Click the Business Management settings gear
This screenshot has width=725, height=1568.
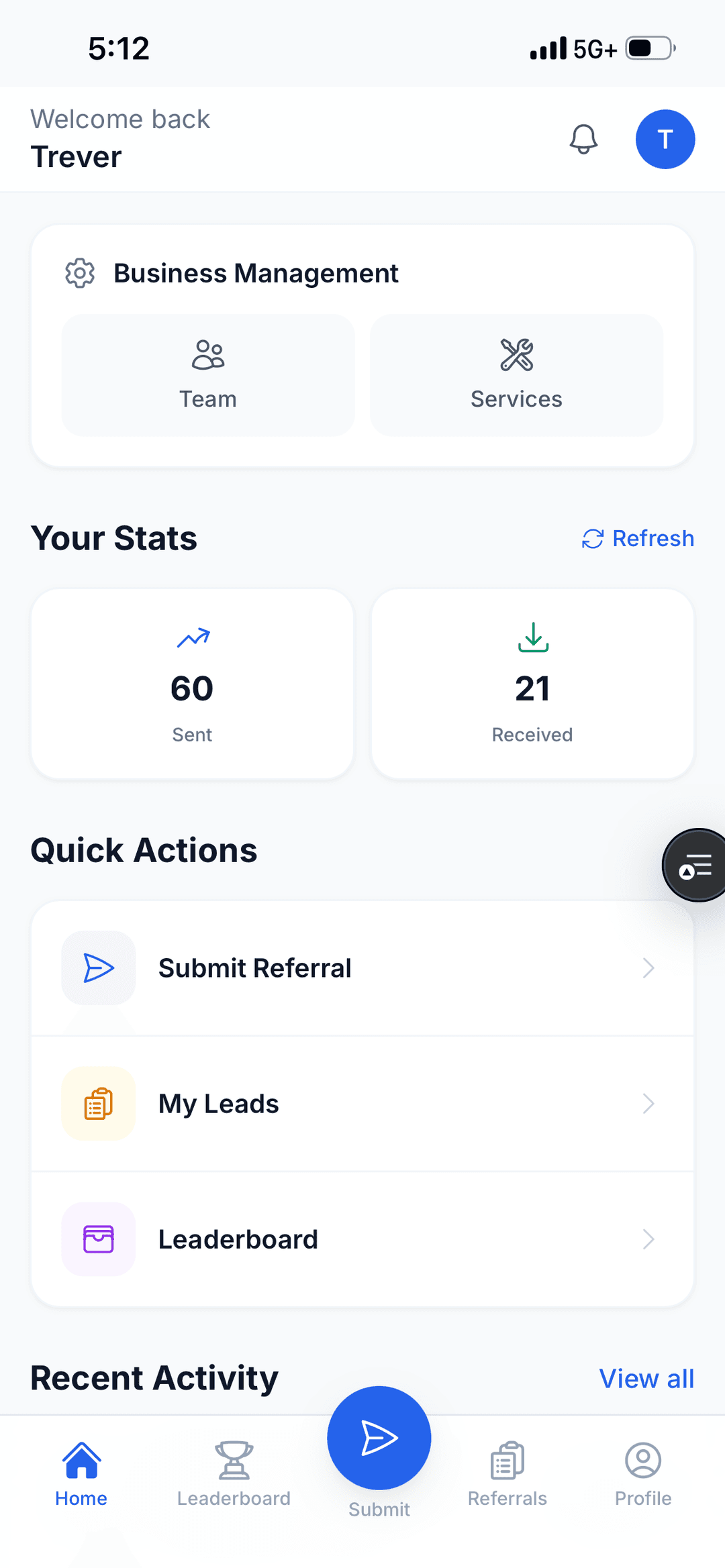pyautogui.click(x=79, y=272)
